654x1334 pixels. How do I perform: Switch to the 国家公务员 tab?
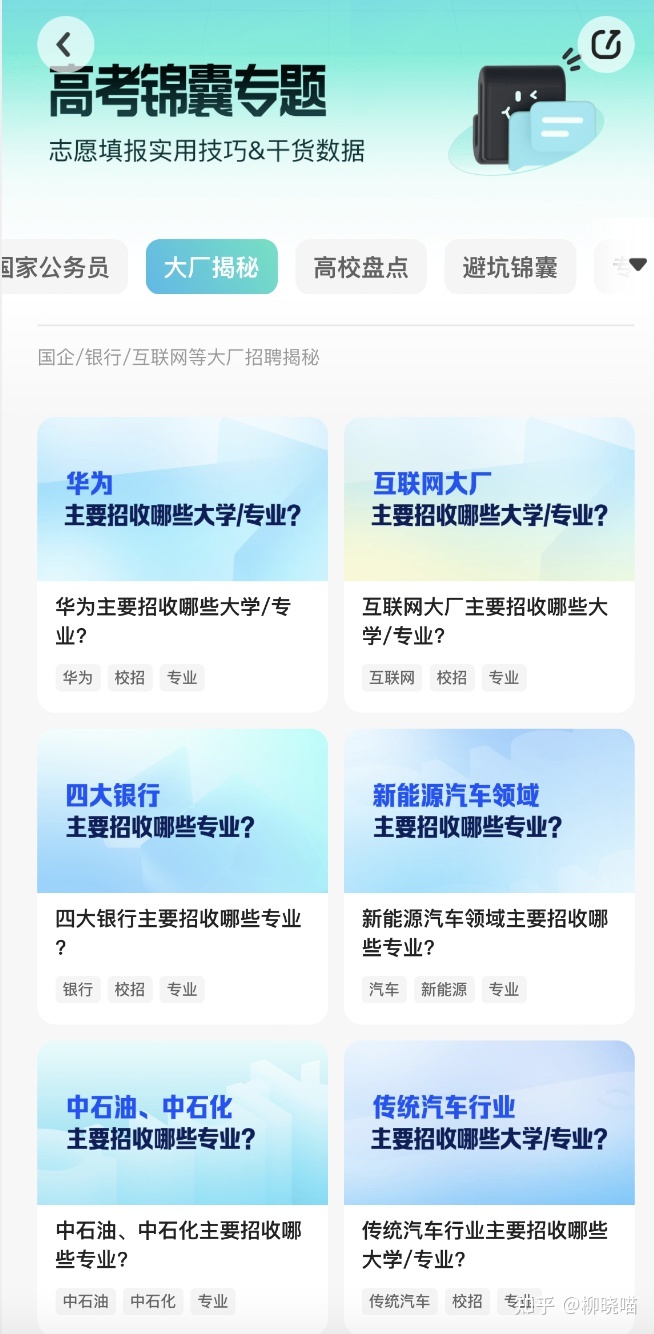tap(60, 267)
